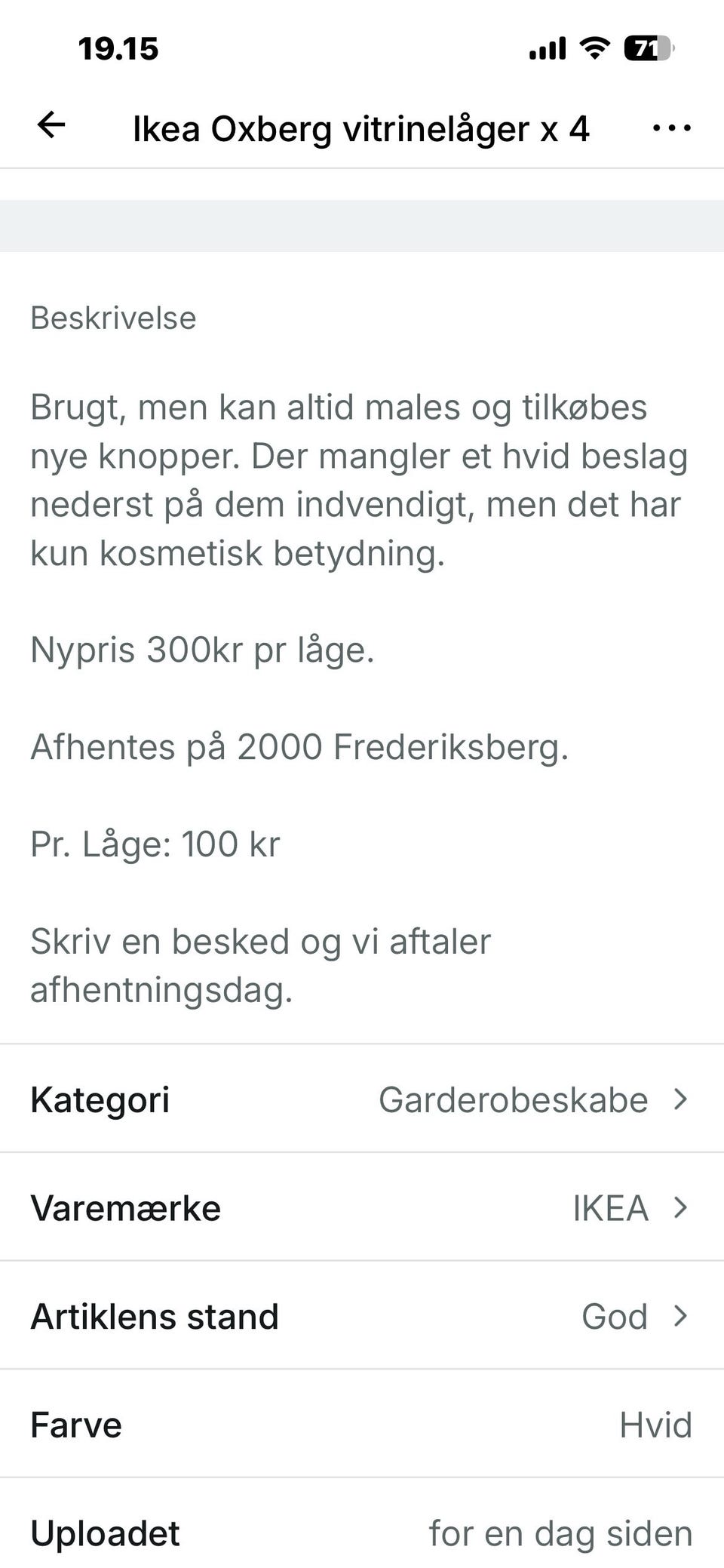
Task: Tap the back arrow to exit listing
Action: [x=51, y=125]
